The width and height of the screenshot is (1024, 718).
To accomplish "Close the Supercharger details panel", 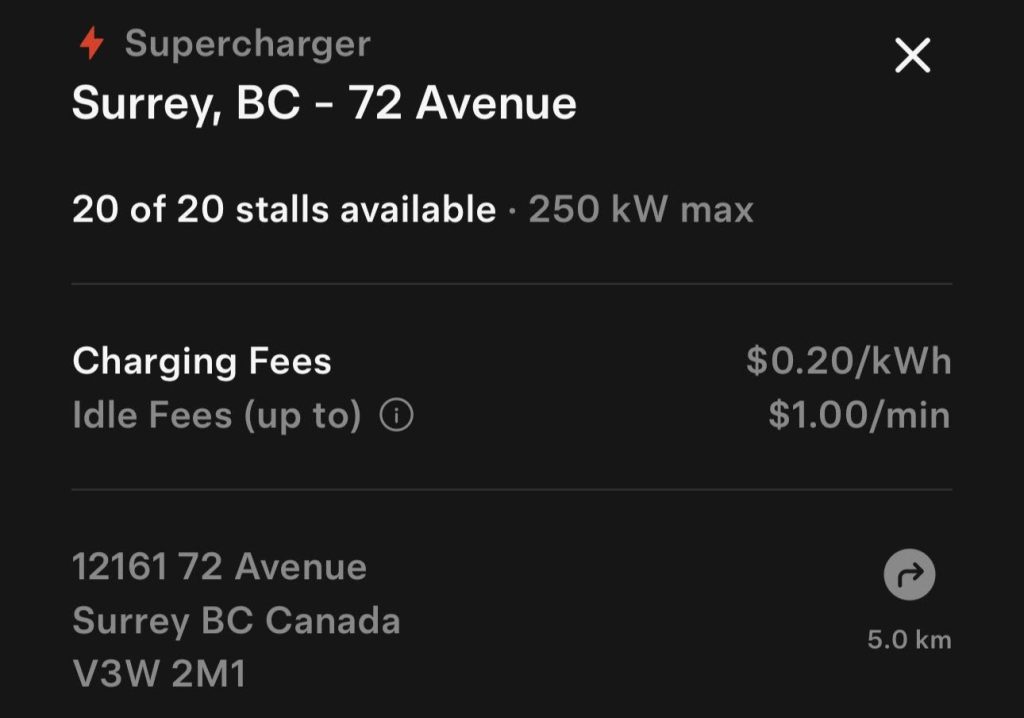I will click(912, 56).
